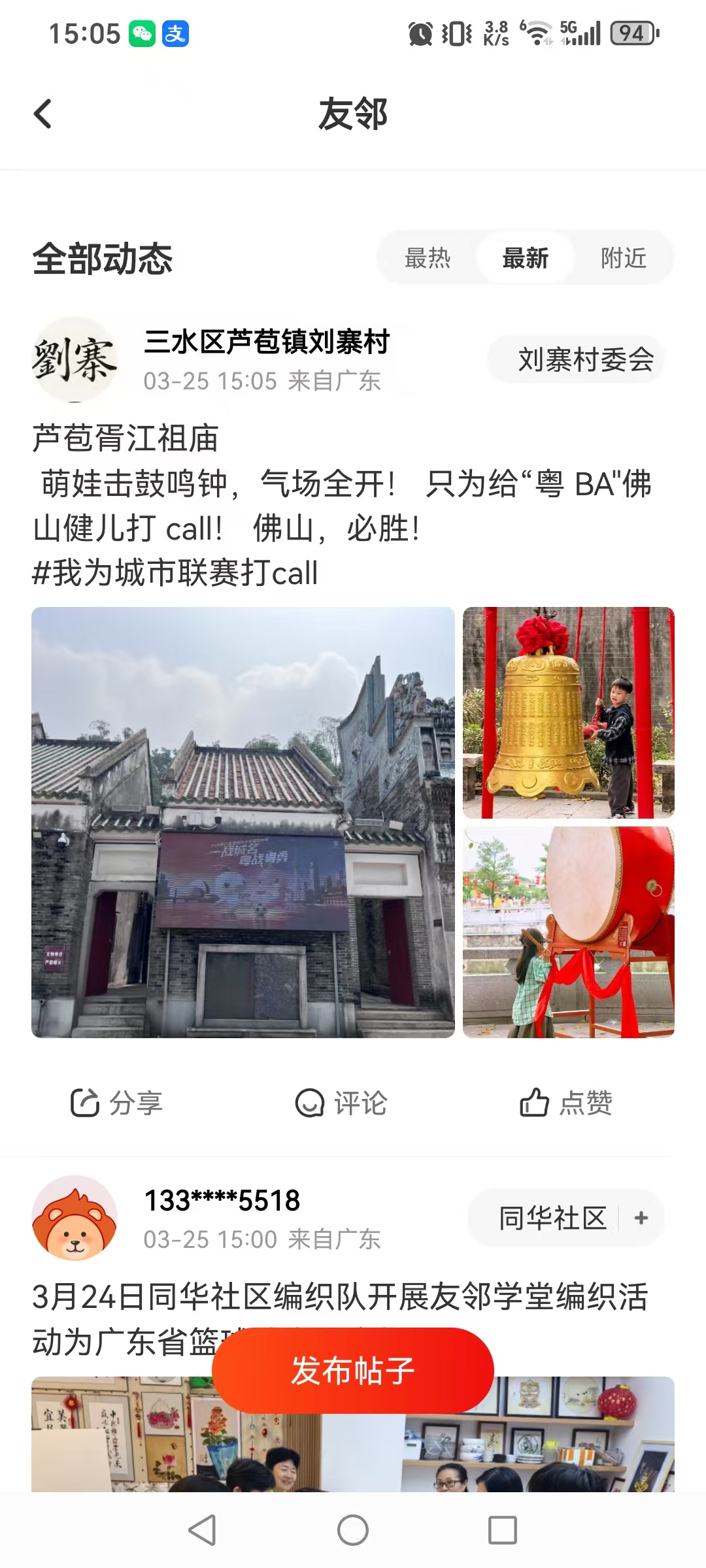
Task: View the red drum photo
Action: [x=569, y=932]
